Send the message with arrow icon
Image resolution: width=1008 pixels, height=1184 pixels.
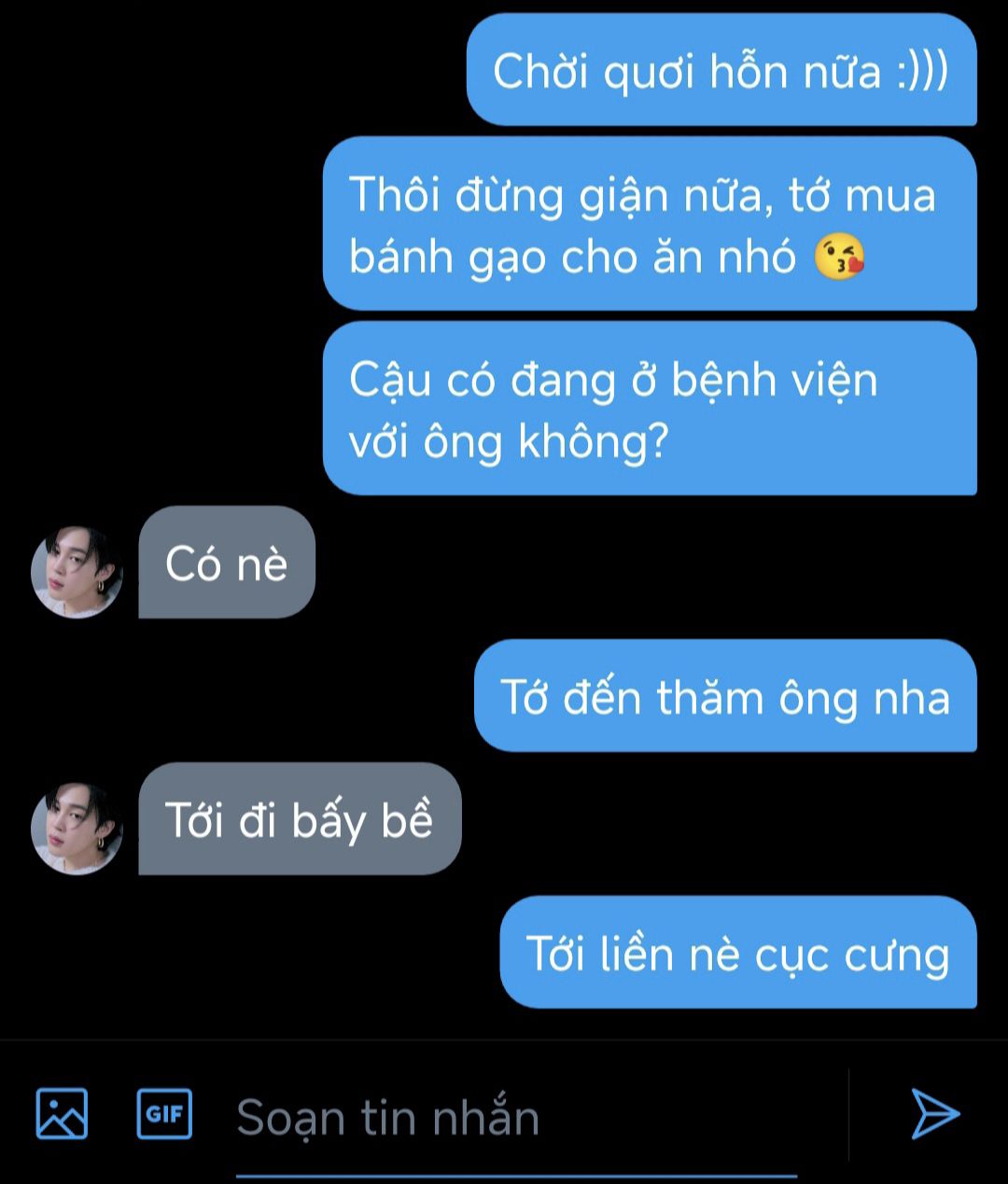[934, 1113]
